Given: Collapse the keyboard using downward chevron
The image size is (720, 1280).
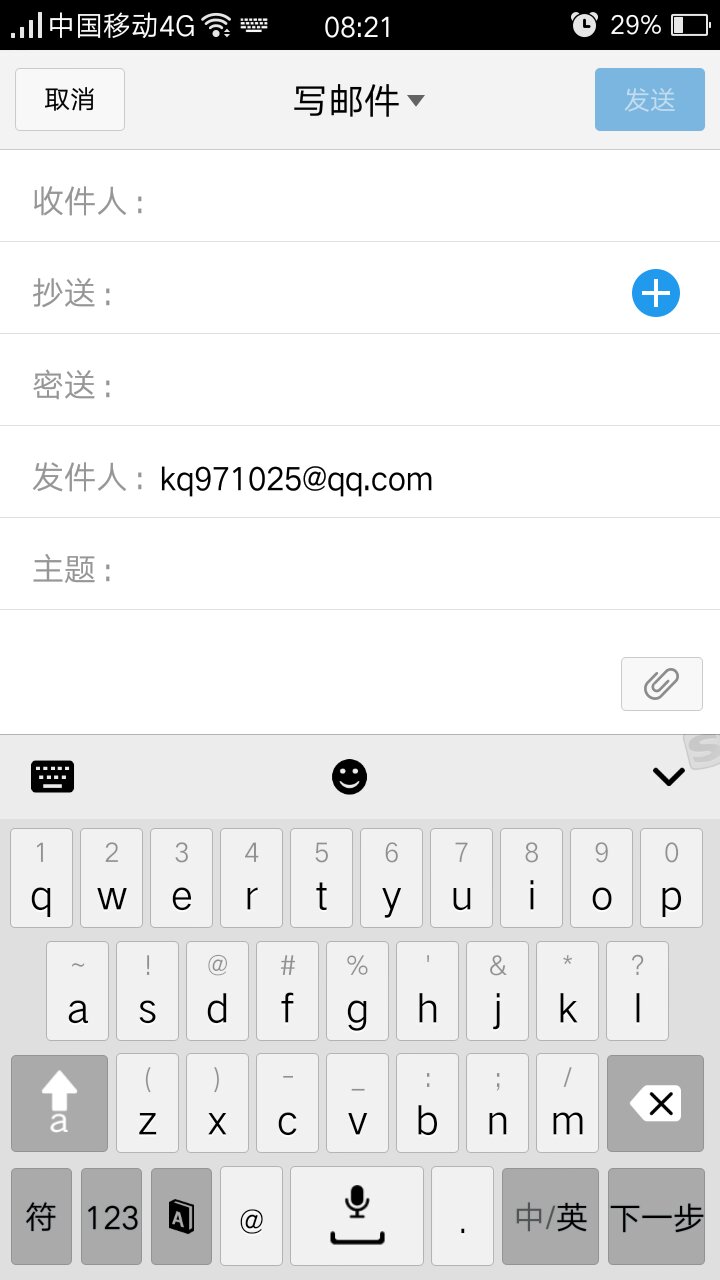Looking at the screenshot, I should click(668, 776).
